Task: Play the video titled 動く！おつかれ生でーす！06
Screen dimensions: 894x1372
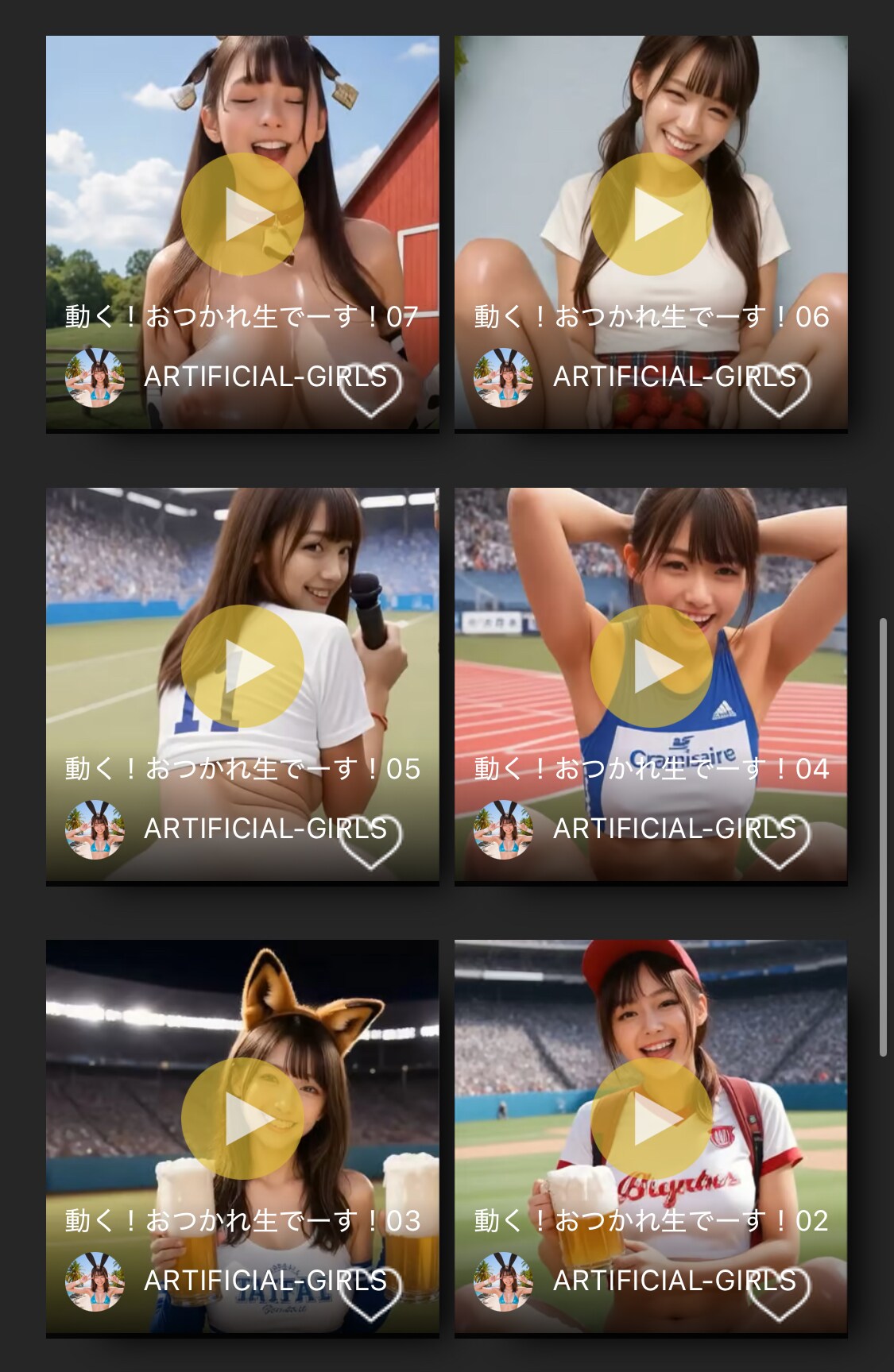Action: (651, 214)
